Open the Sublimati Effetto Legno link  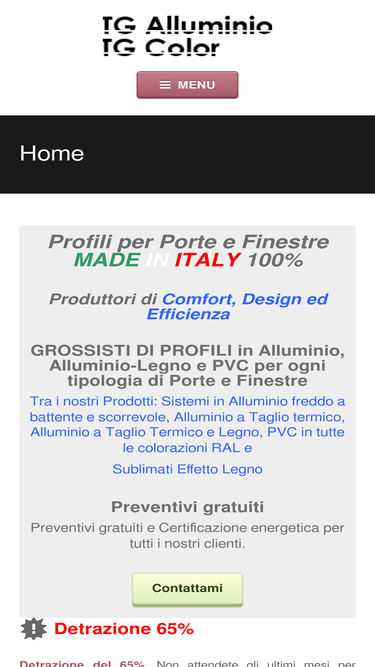click(x=188, y=469)
